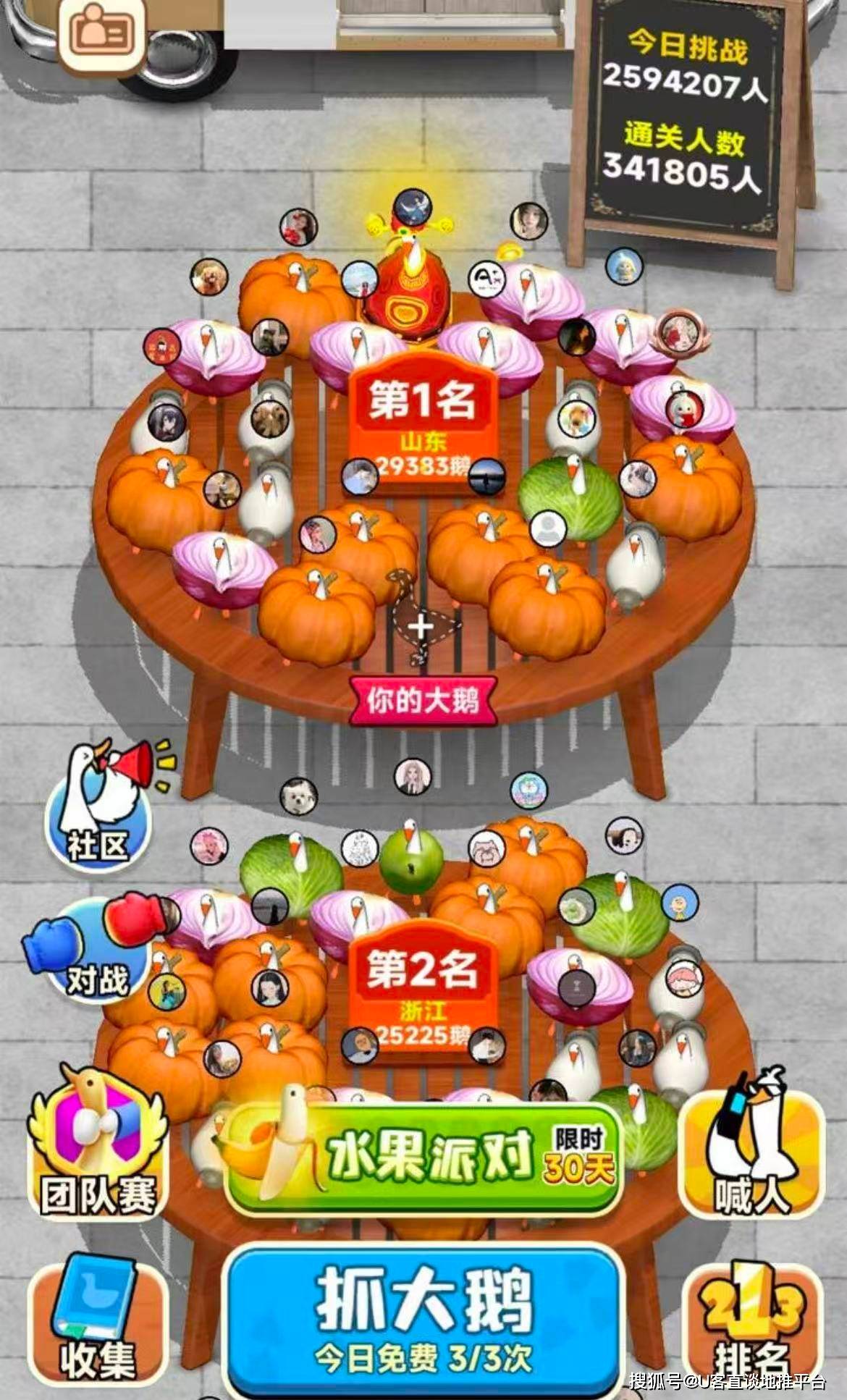This screenshot has width=847, height=1400.
Task: Open the profile card icon
Action: point(102,34)
